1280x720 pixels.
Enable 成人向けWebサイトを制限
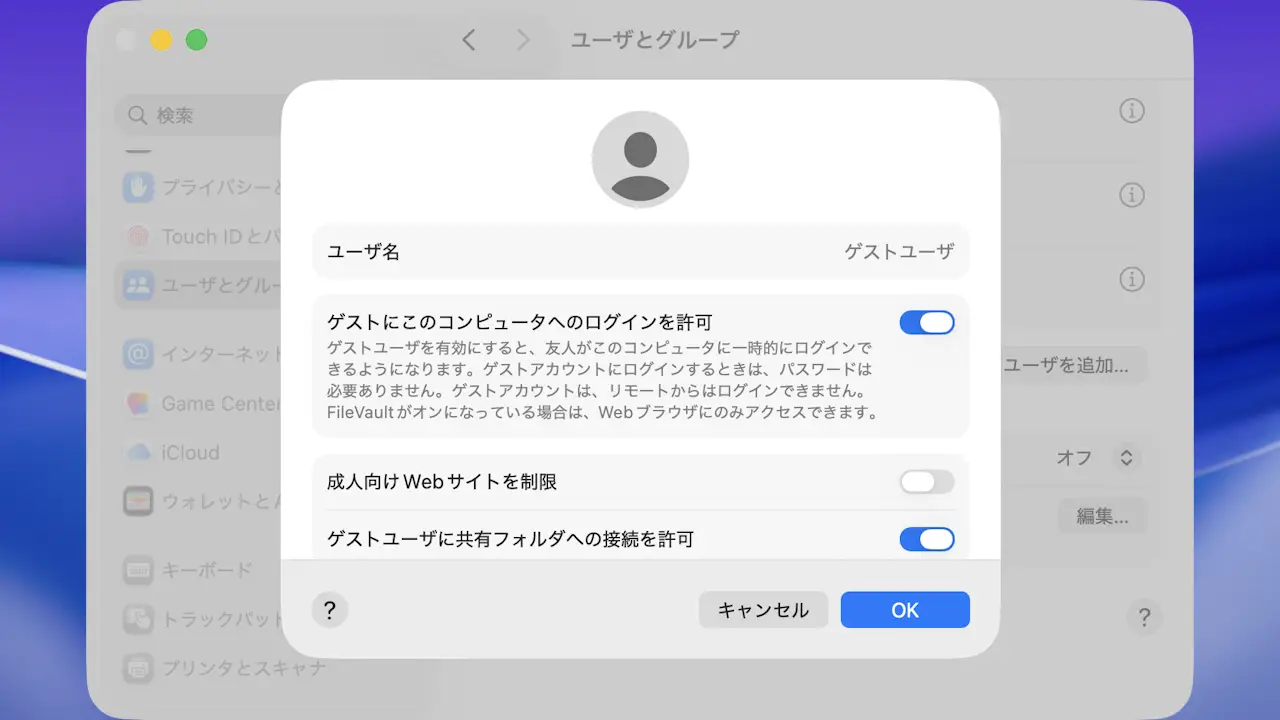(x=926, y=482)
